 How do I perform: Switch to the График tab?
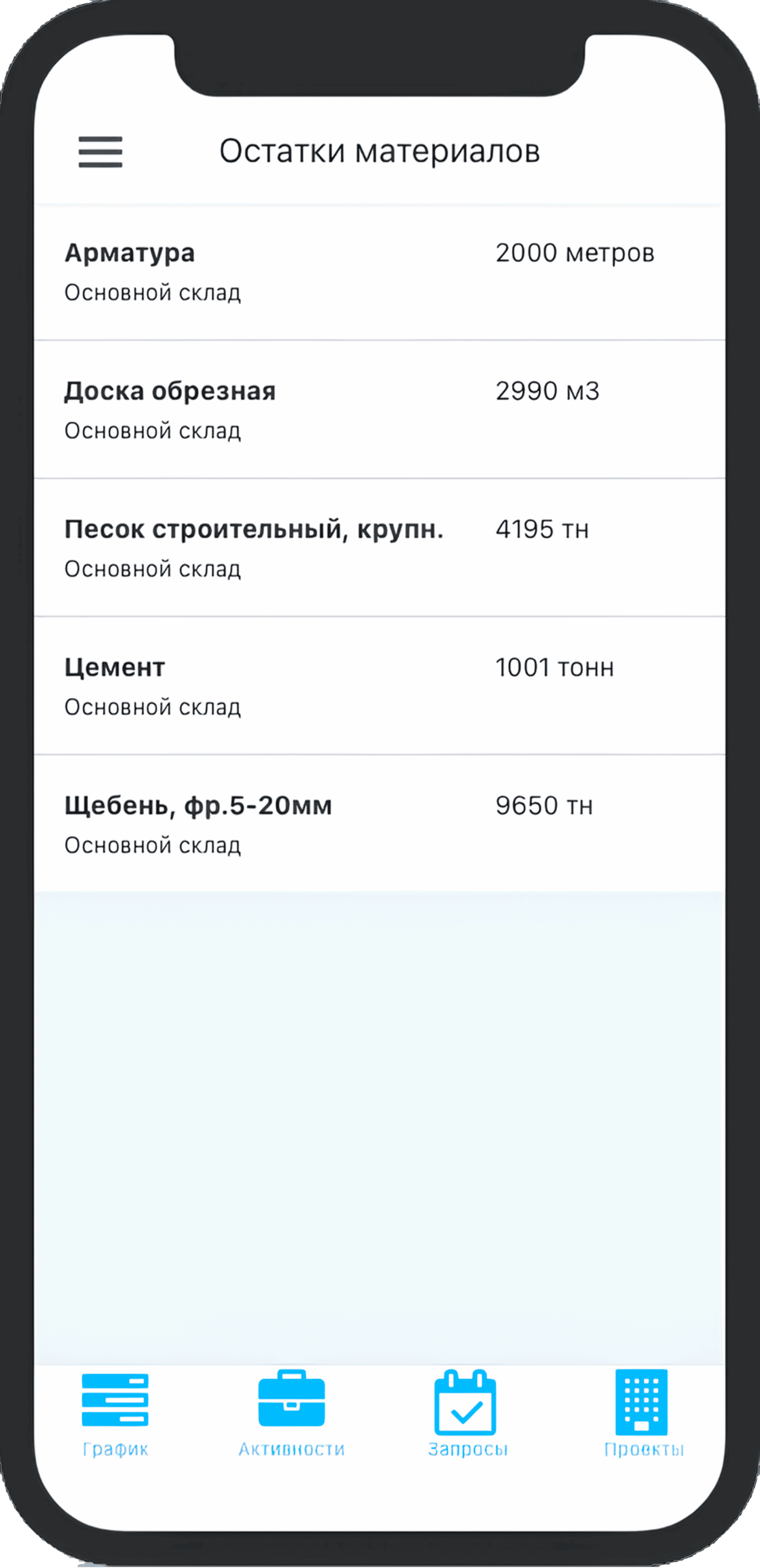pos(115,1414)
